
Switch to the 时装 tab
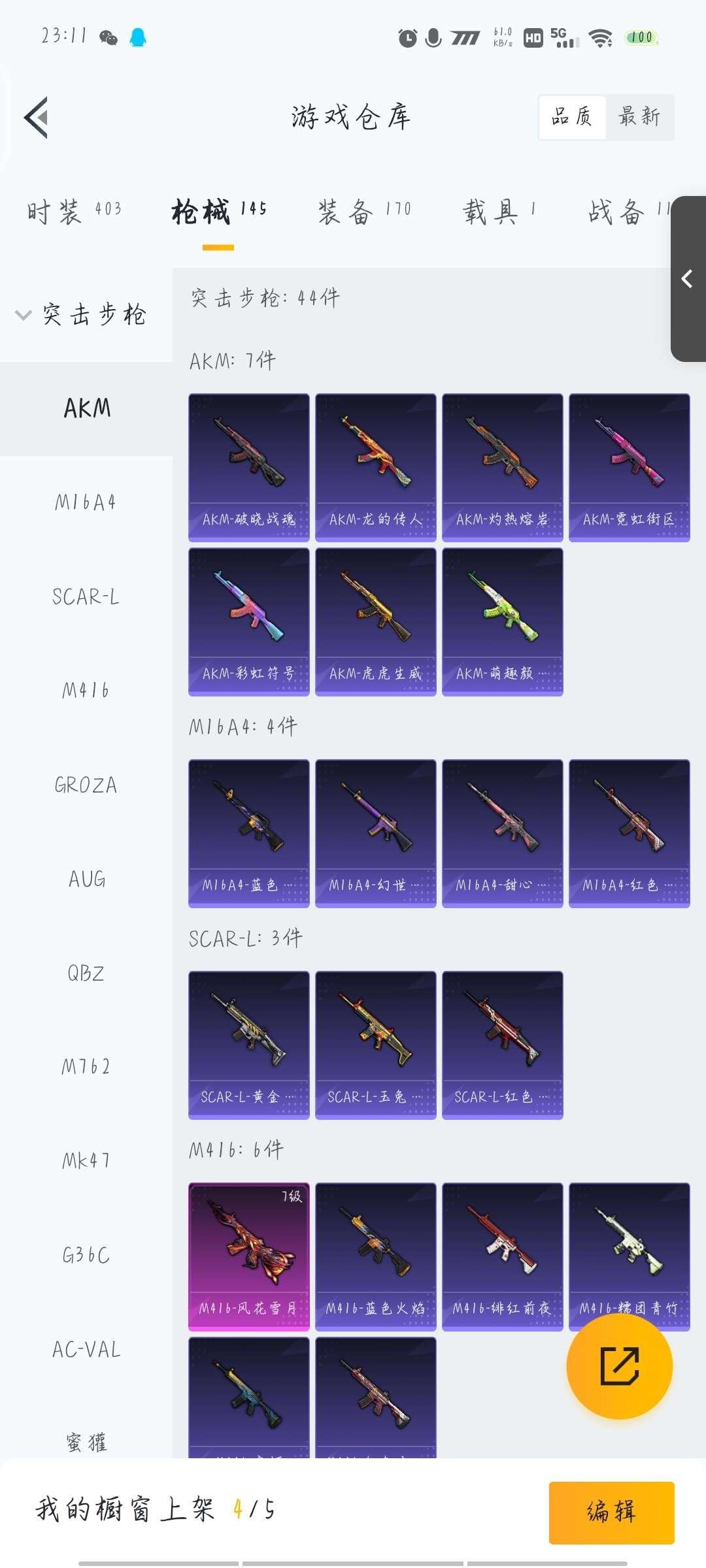point(73,211)
